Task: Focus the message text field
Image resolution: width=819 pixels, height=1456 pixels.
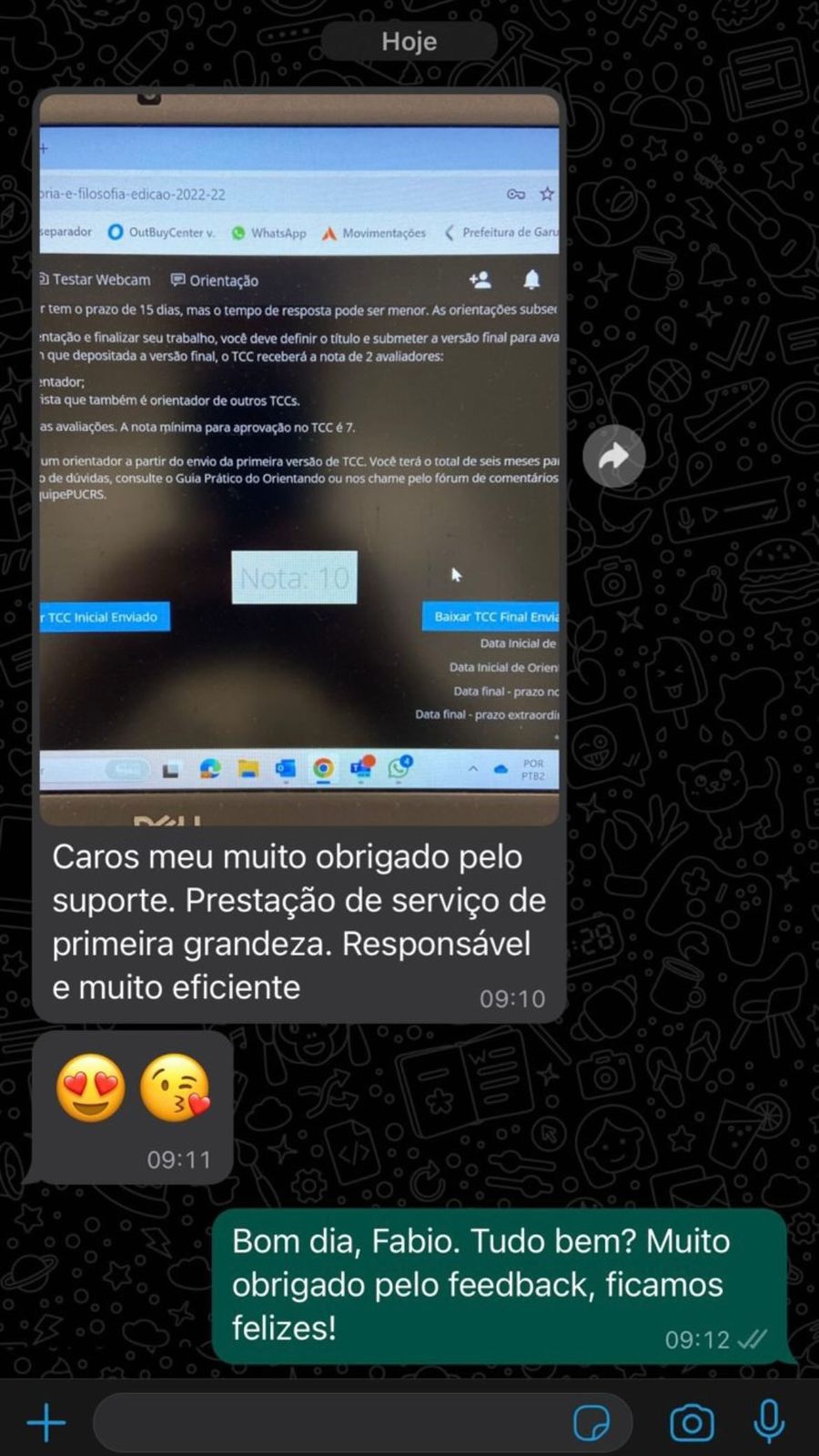Action: point(328,1422)
